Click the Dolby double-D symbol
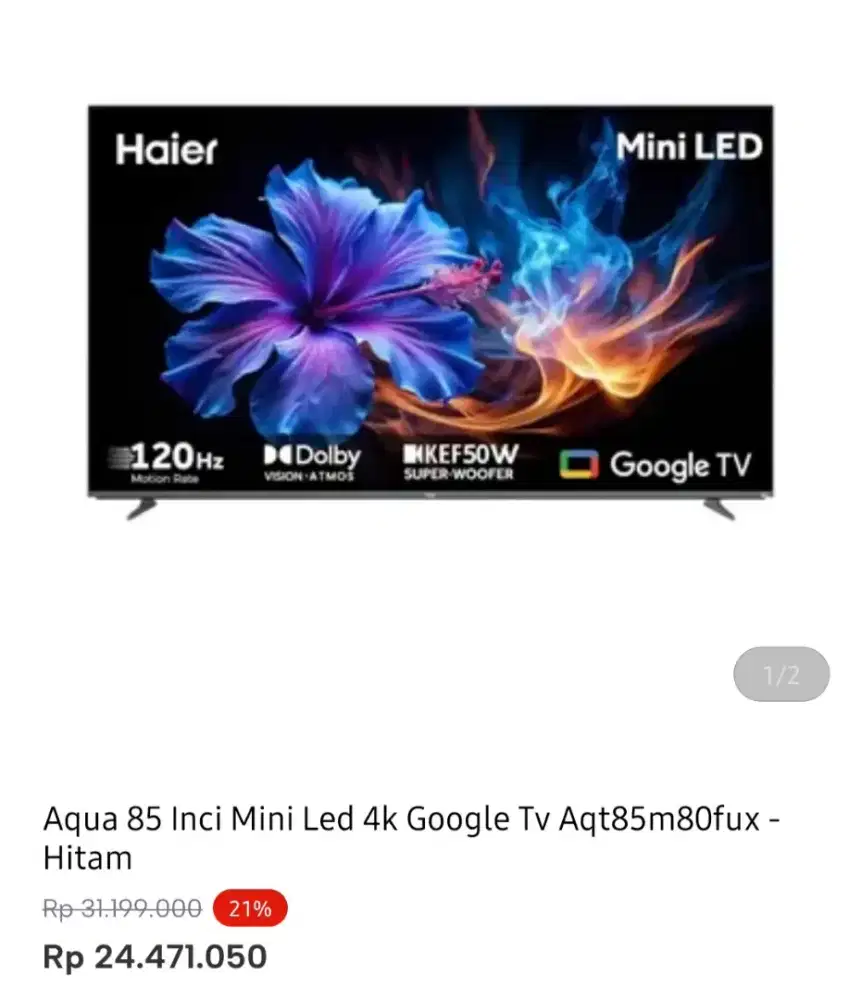 point(278,453)
